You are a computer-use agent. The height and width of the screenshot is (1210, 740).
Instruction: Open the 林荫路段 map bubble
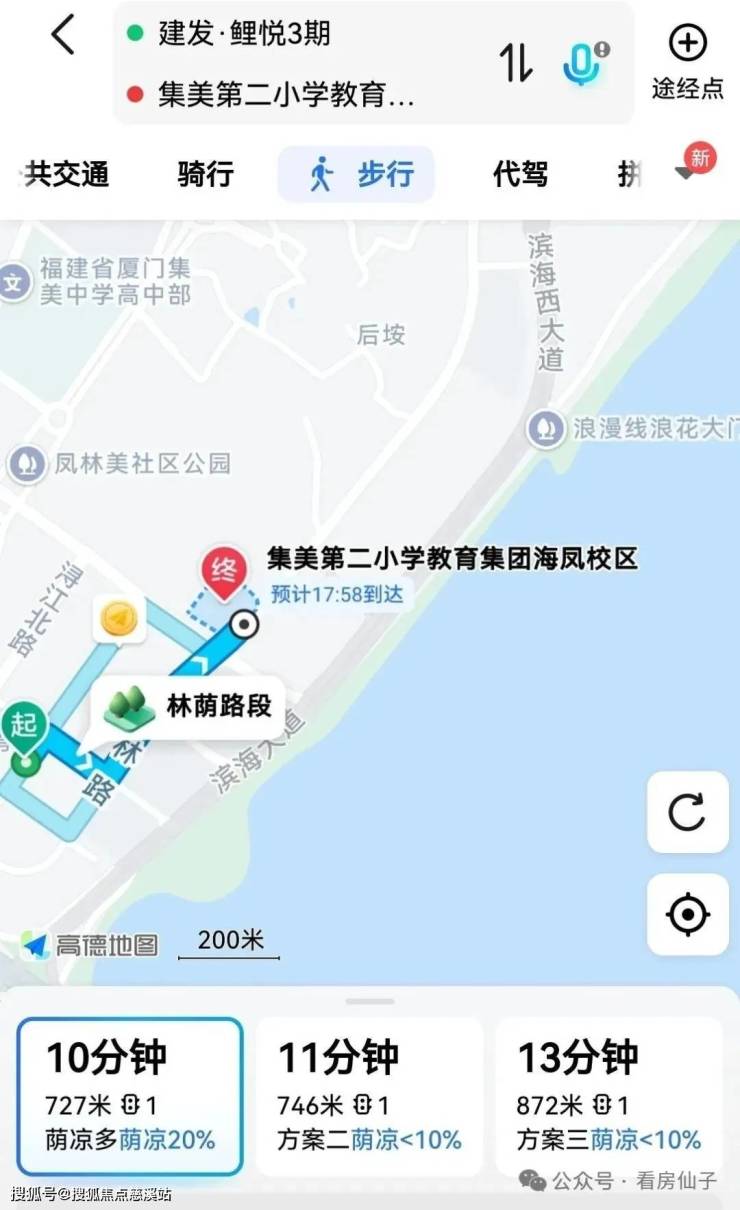click(x=190, y=706)
